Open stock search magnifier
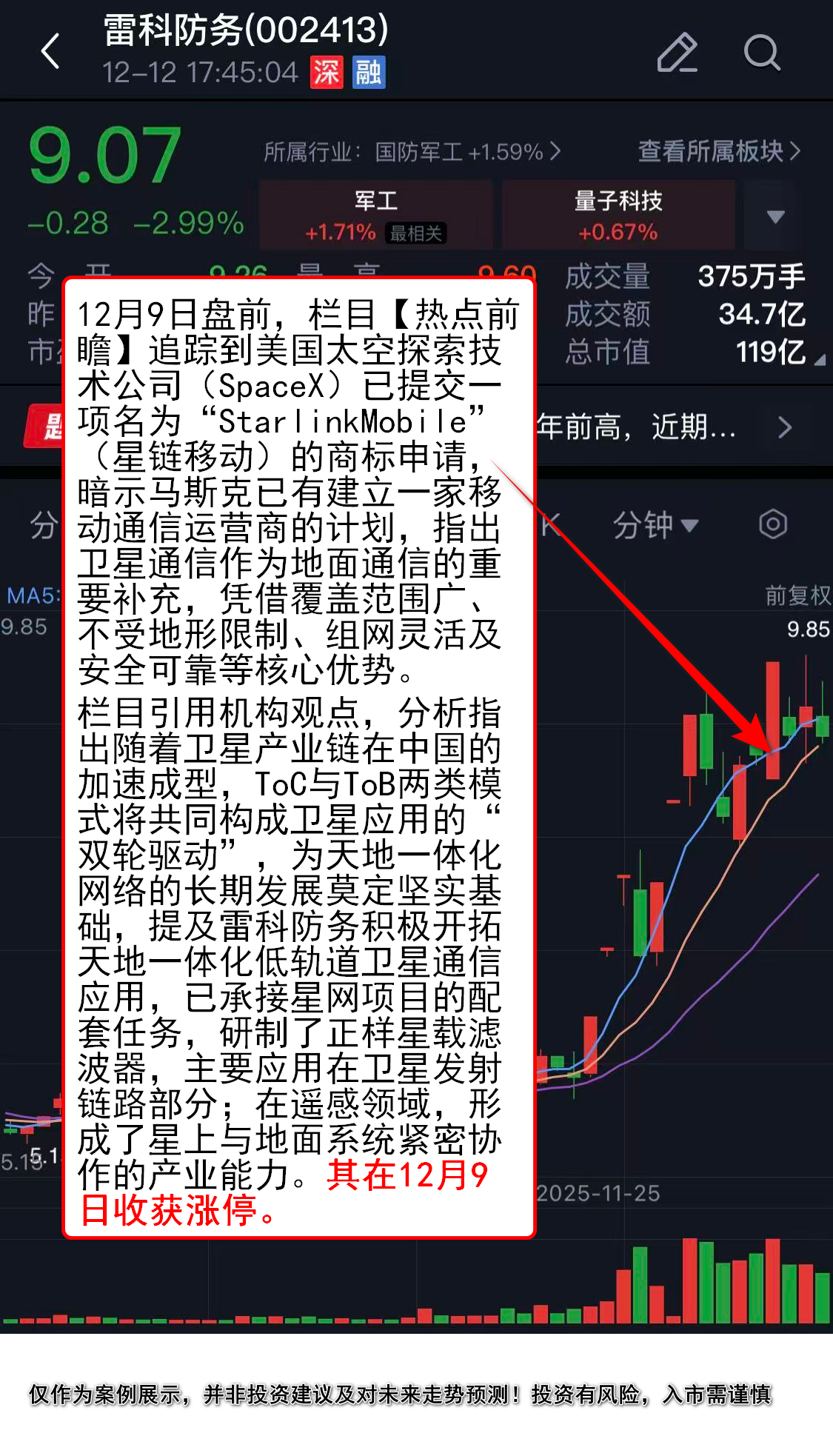This screenshot has width=833, height=1456. coord(761,53)
